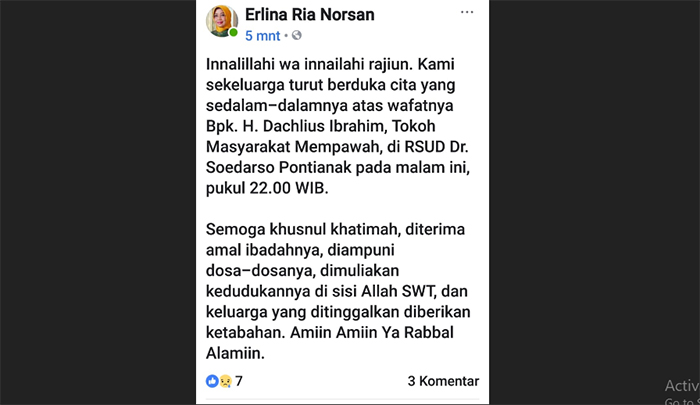The width and height of the screenshot is (700, 405).
Task: Open Erlina Ria Norsan's profile name link
Action: [319, 14]
